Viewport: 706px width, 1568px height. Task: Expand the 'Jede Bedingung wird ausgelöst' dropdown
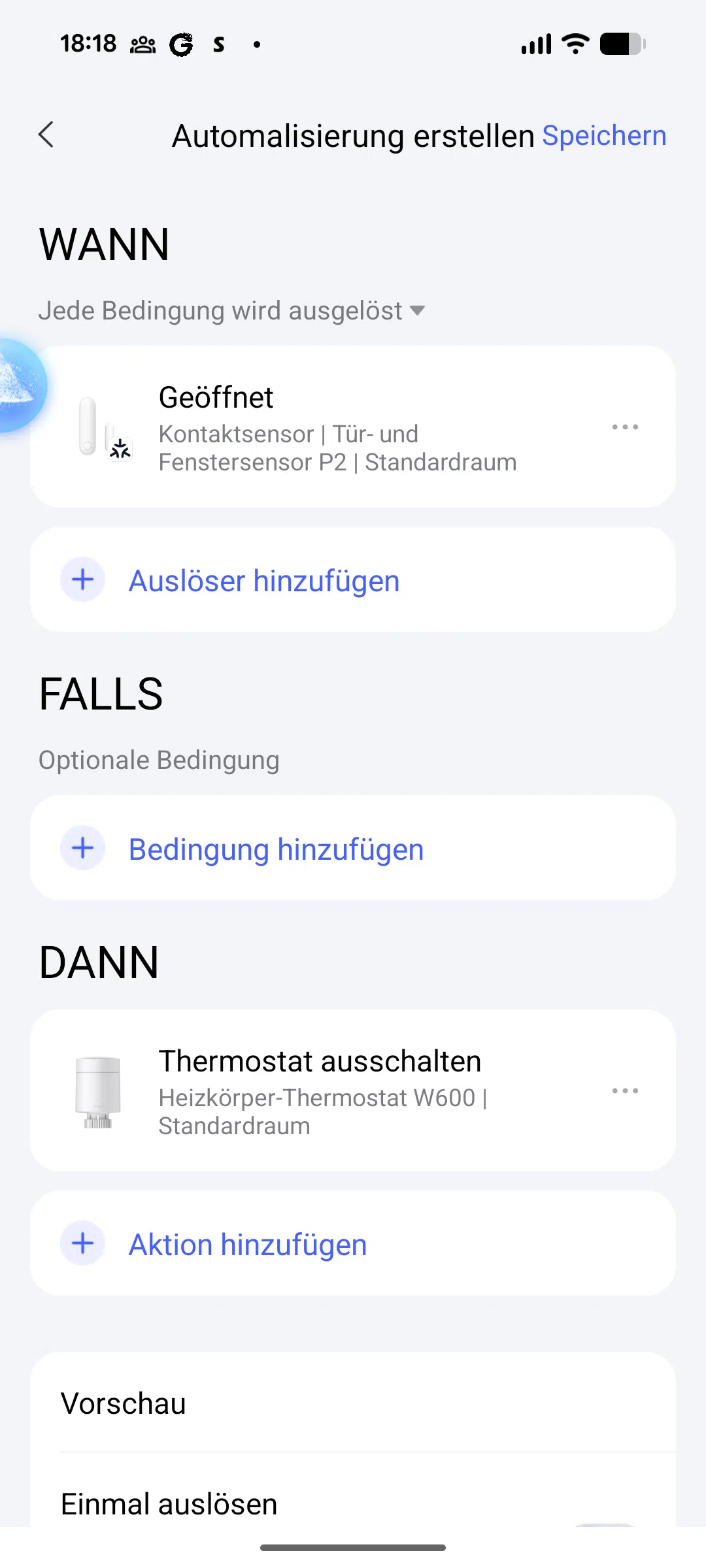point(232,311)
